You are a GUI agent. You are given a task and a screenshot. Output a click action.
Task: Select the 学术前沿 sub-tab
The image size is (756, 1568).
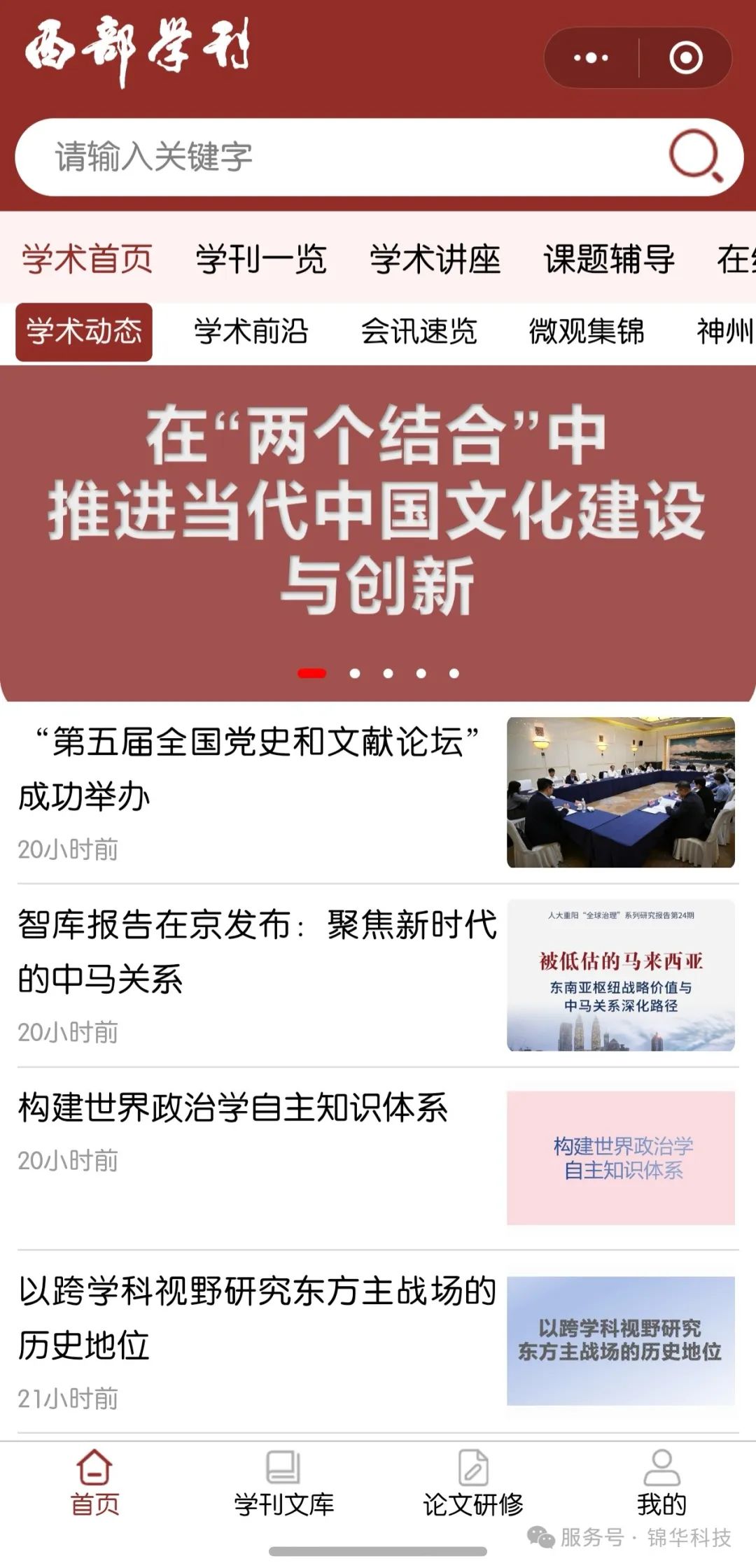pos(251,332)
